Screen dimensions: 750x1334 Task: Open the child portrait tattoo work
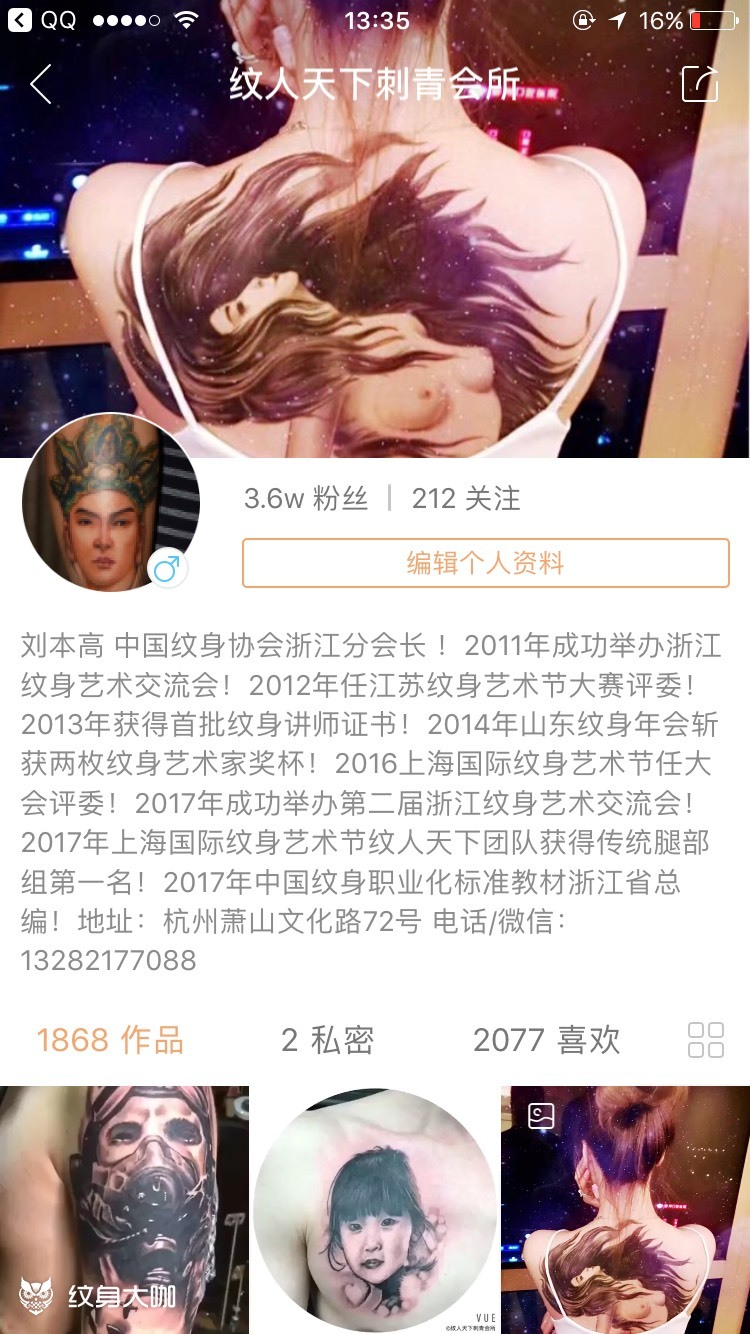(375, 1210)
